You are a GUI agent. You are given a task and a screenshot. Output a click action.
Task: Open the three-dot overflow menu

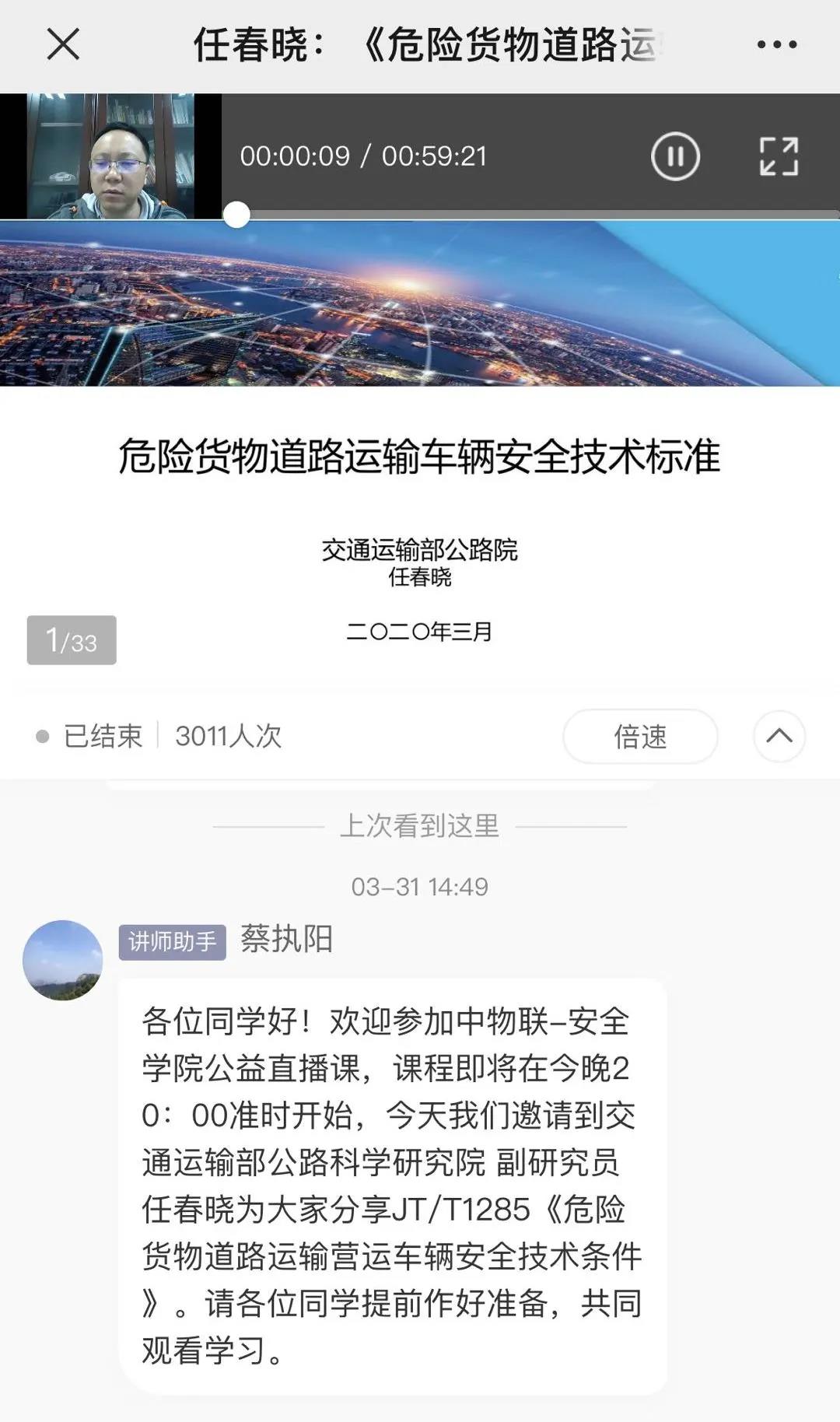coord(776,44)
